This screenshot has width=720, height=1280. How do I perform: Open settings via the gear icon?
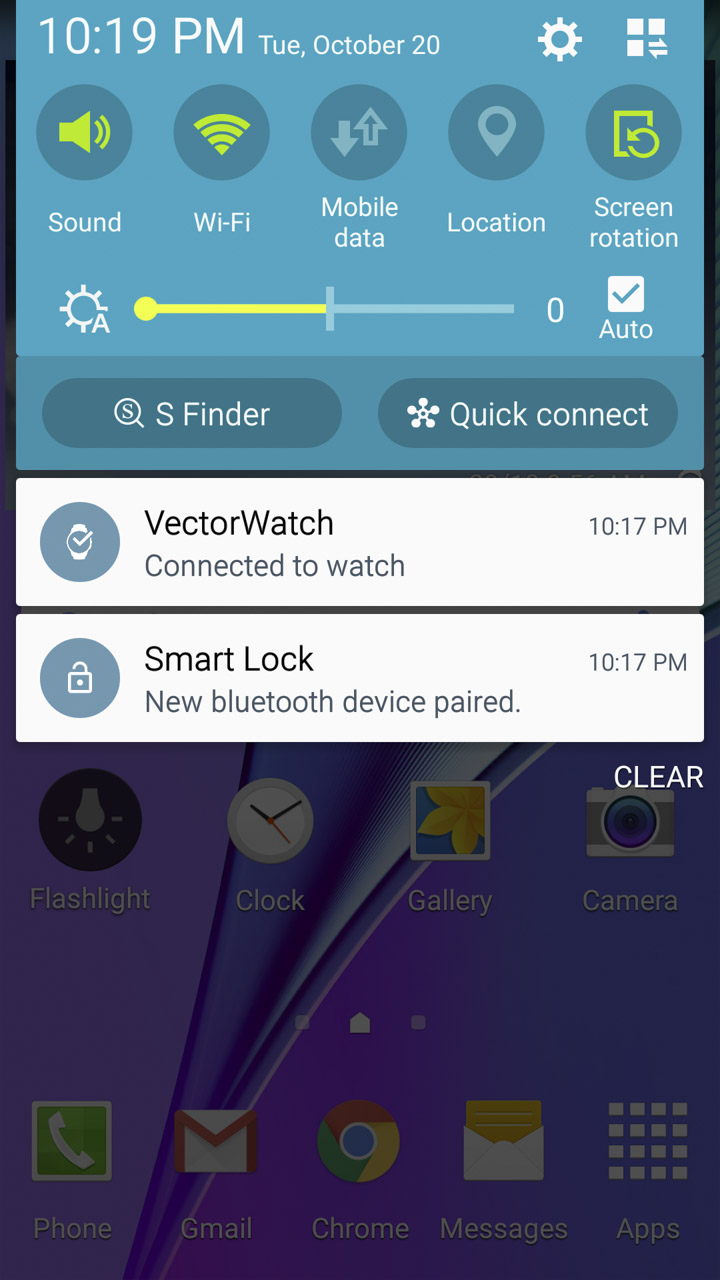pos(559,40)
